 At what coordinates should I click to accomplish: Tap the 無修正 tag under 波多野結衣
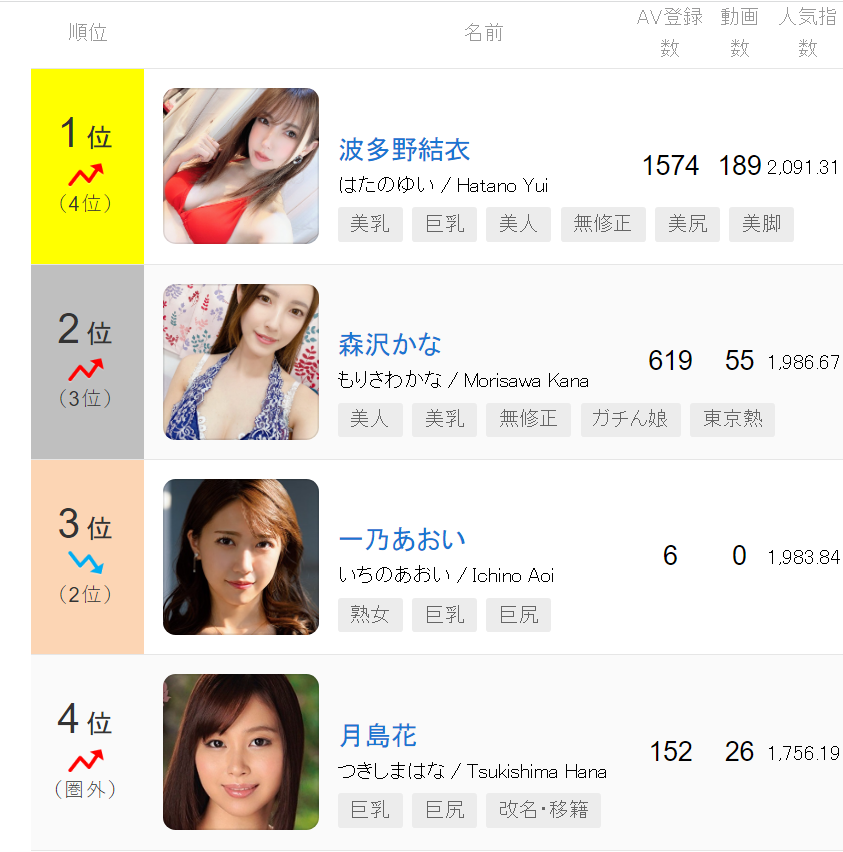[603, 224]
